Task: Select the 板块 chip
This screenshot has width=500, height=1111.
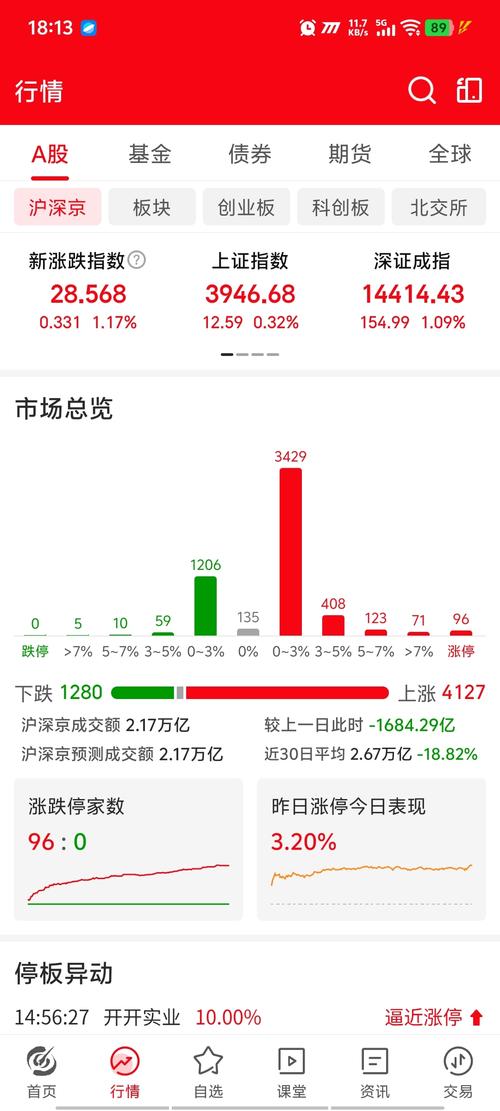Action: pyautogui.click(x=152, y=207)
